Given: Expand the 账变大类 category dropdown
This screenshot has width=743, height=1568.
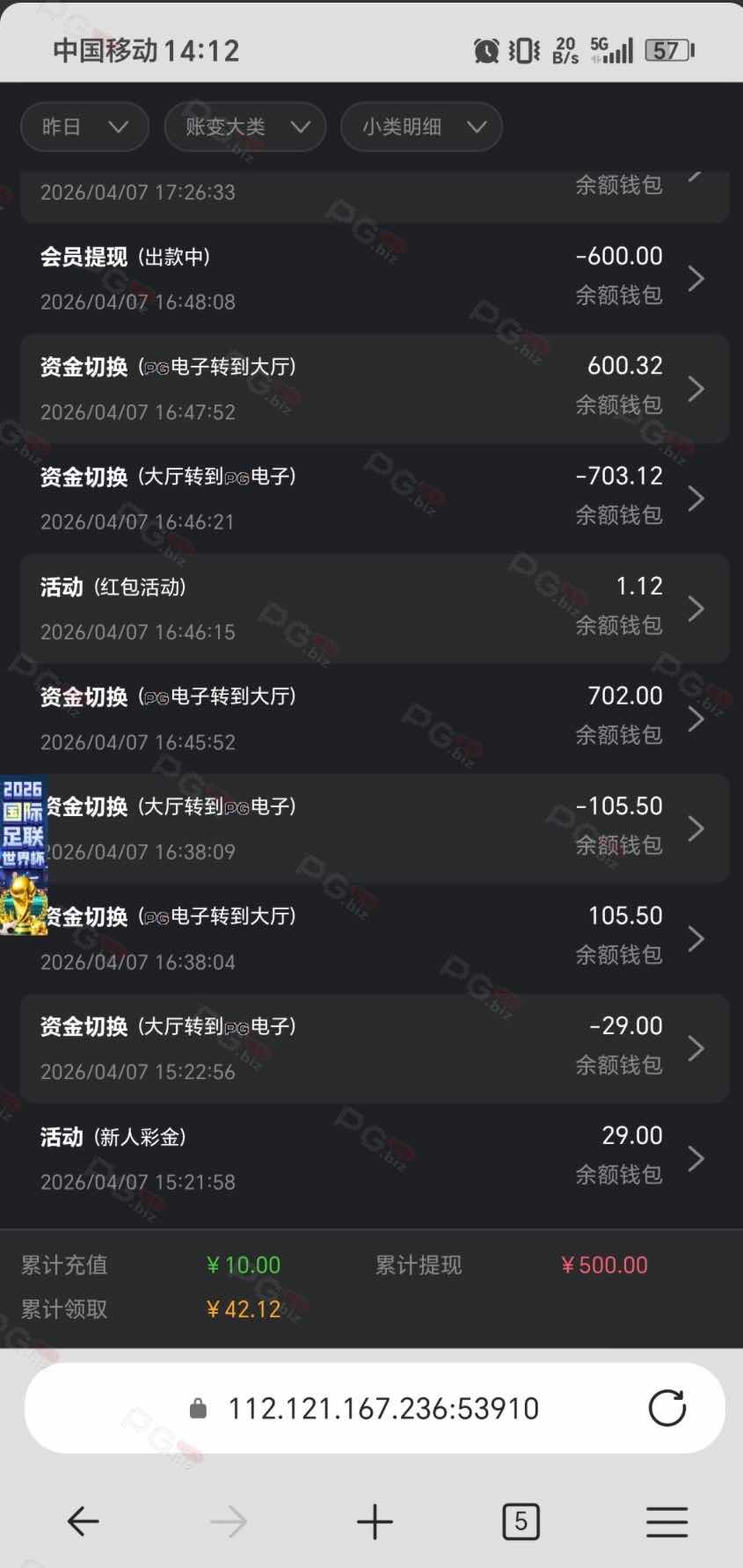Looking at the screenshot, I should coord(244,127).
